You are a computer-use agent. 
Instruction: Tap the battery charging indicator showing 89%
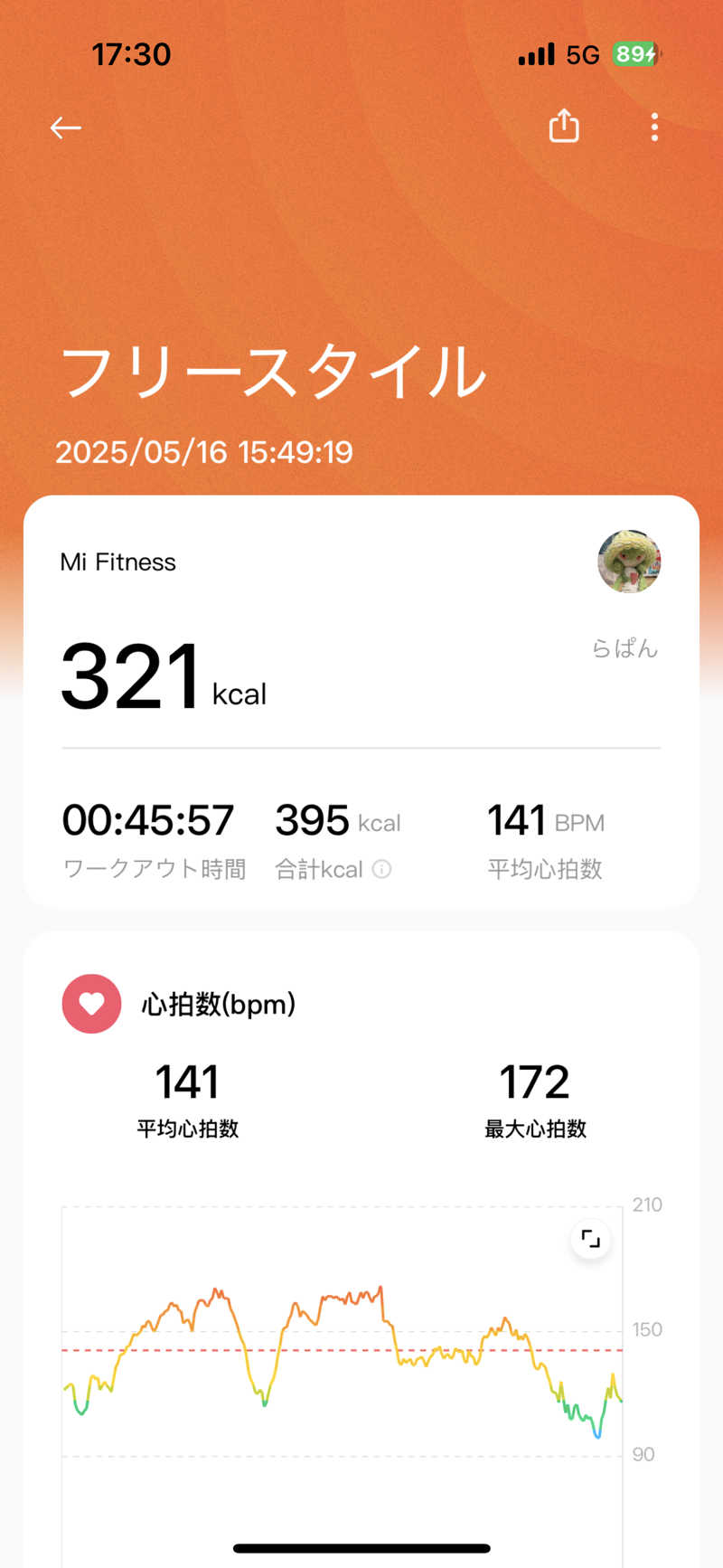coord(634,54)
